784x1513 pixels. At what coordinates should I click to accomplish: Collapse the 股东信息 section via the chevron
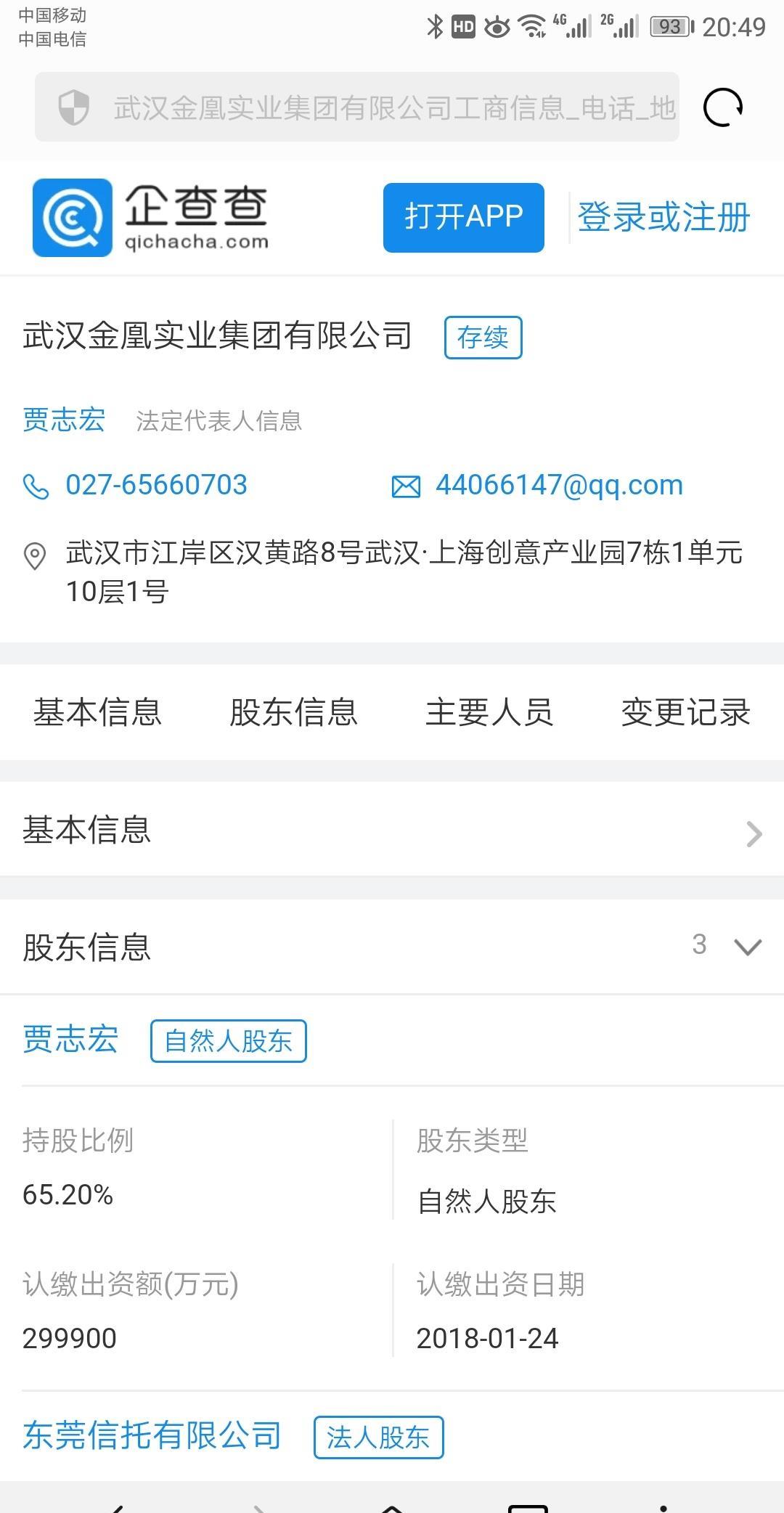(747, 947)
